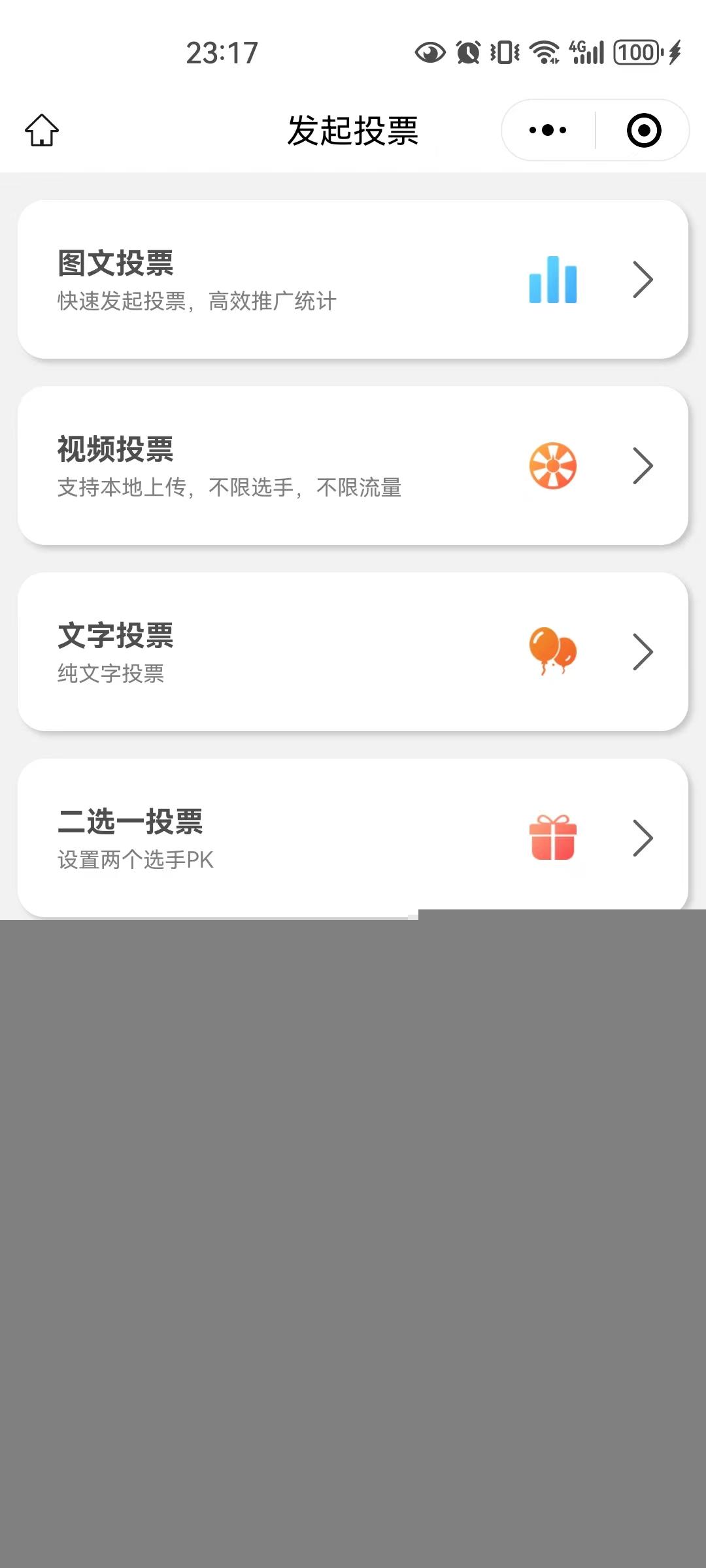Screen dimensions: 706x1568
Task: Go to the mini program home
Action: [42, 130]
